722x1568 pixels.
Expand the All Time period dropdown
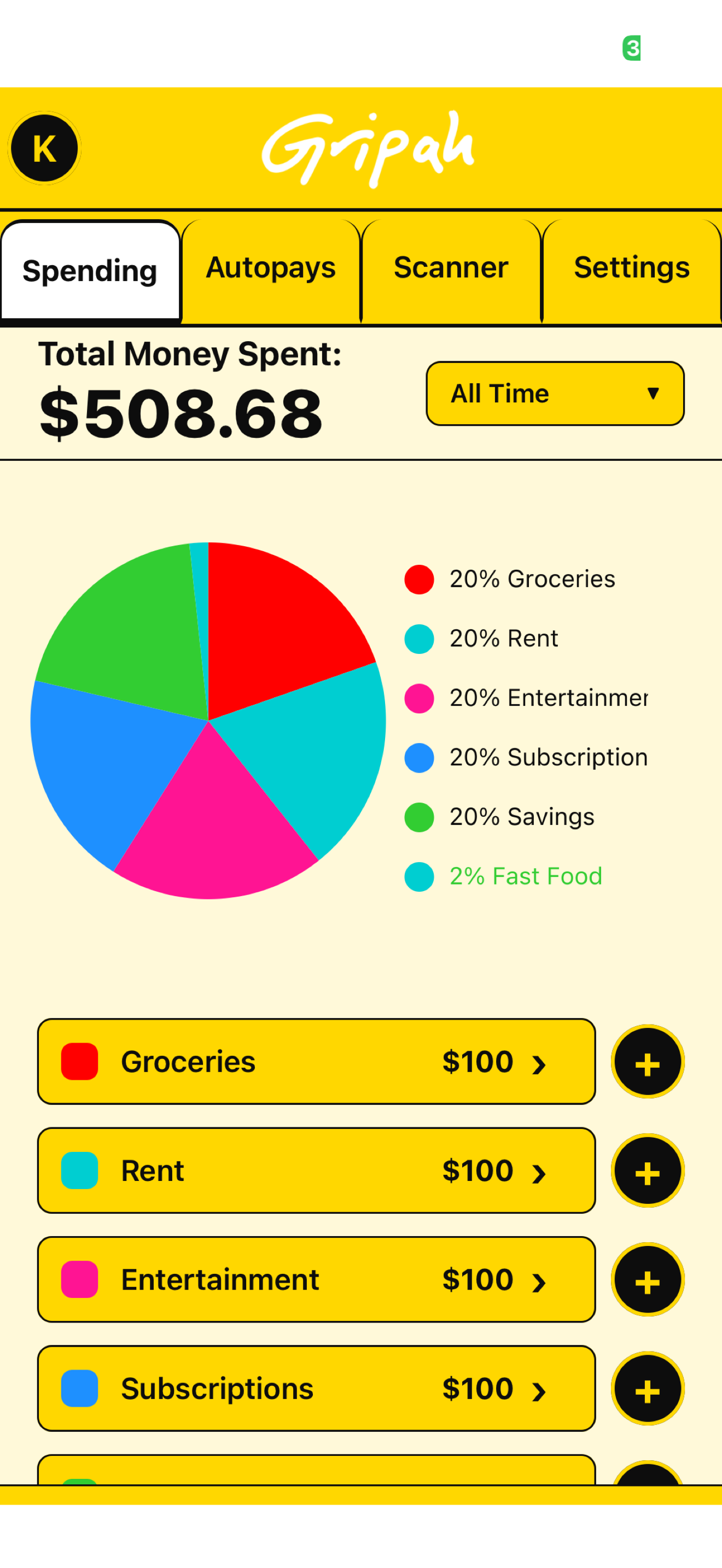555,393
